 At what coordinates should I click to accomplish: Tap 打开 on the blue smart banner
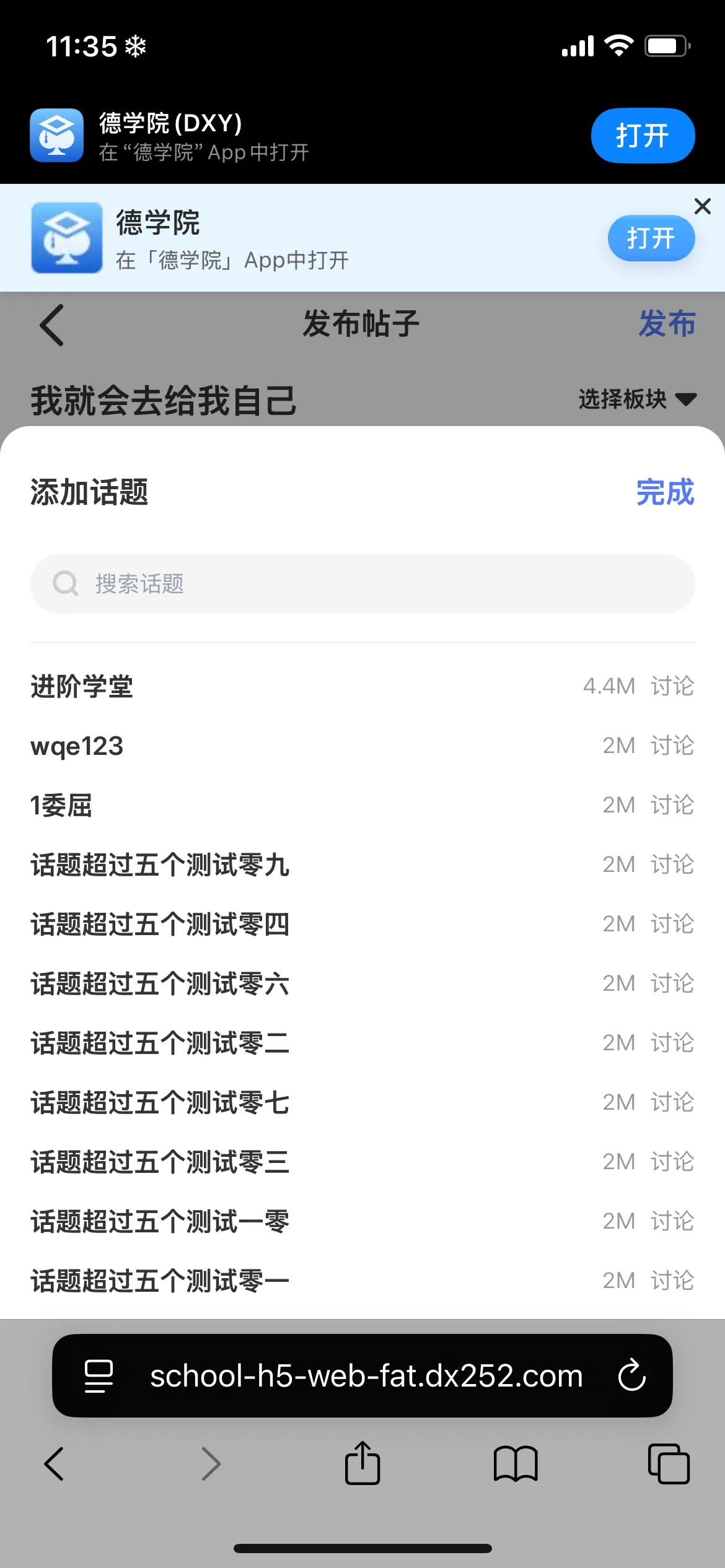point(651,238)
